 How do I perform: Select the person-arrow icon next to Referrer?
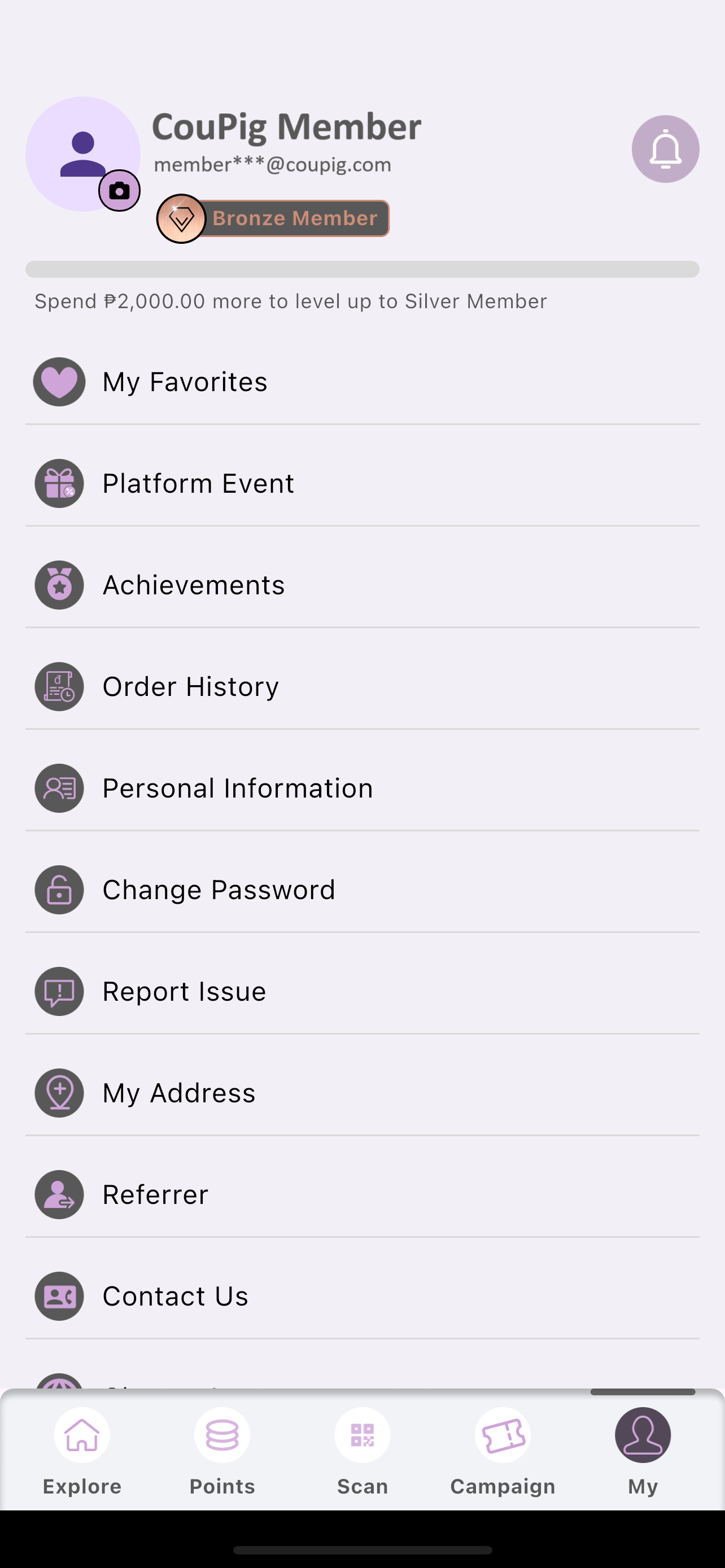coord(59,1194)
